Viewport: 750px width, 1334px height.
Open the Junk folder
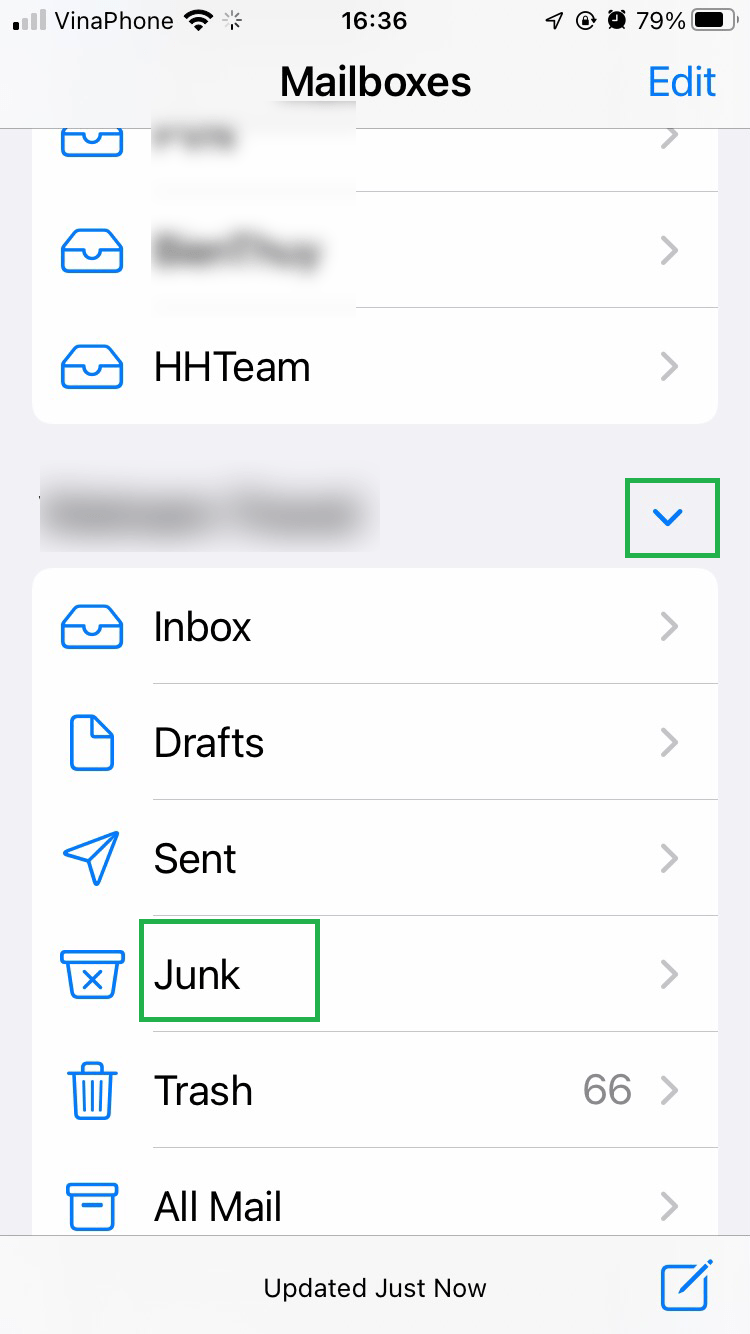[x=375, y=974]
